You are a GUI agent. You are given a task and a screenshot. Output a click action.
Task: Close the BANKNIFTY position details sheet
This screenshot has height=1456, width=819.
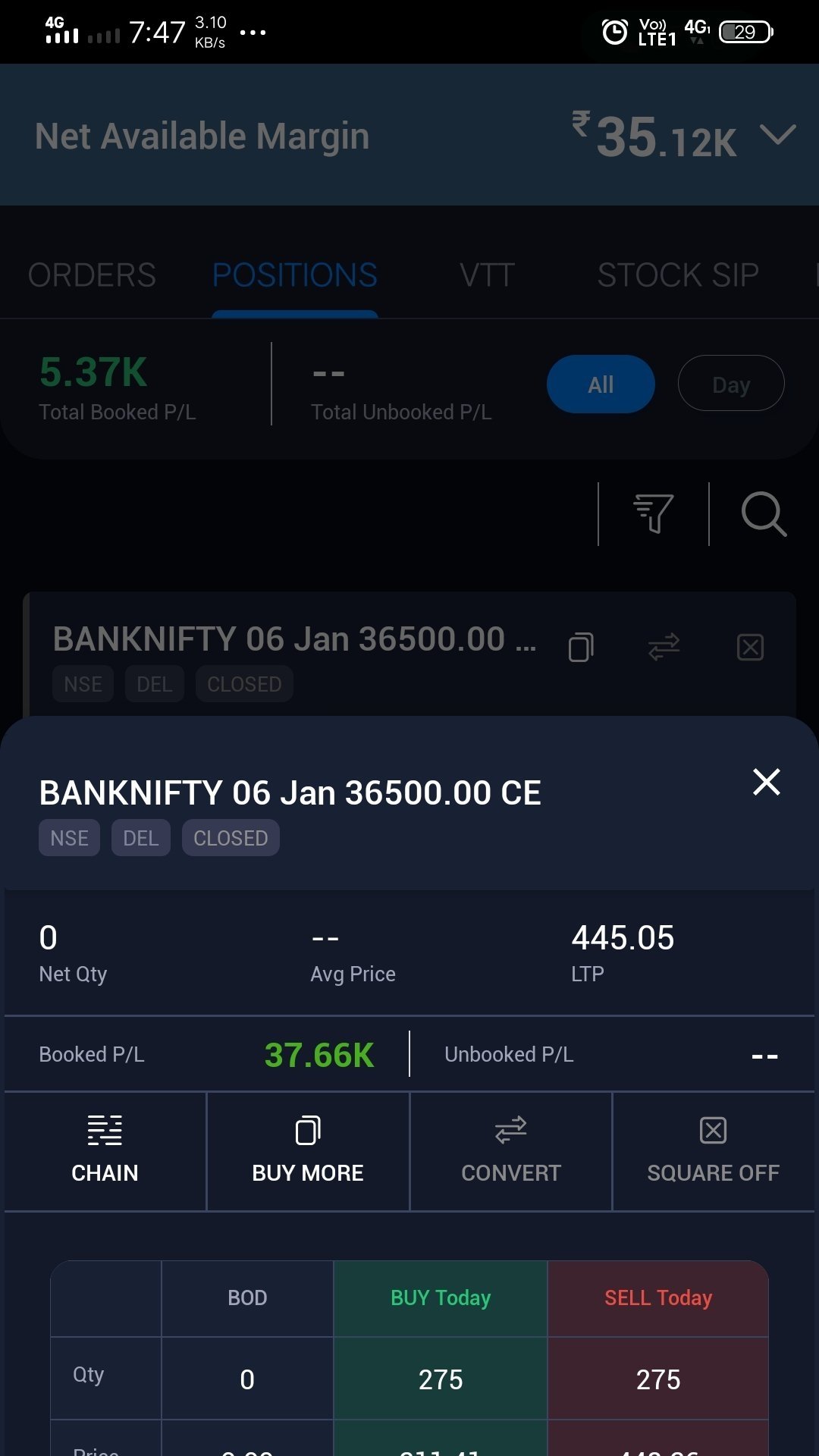coord(766,782)
